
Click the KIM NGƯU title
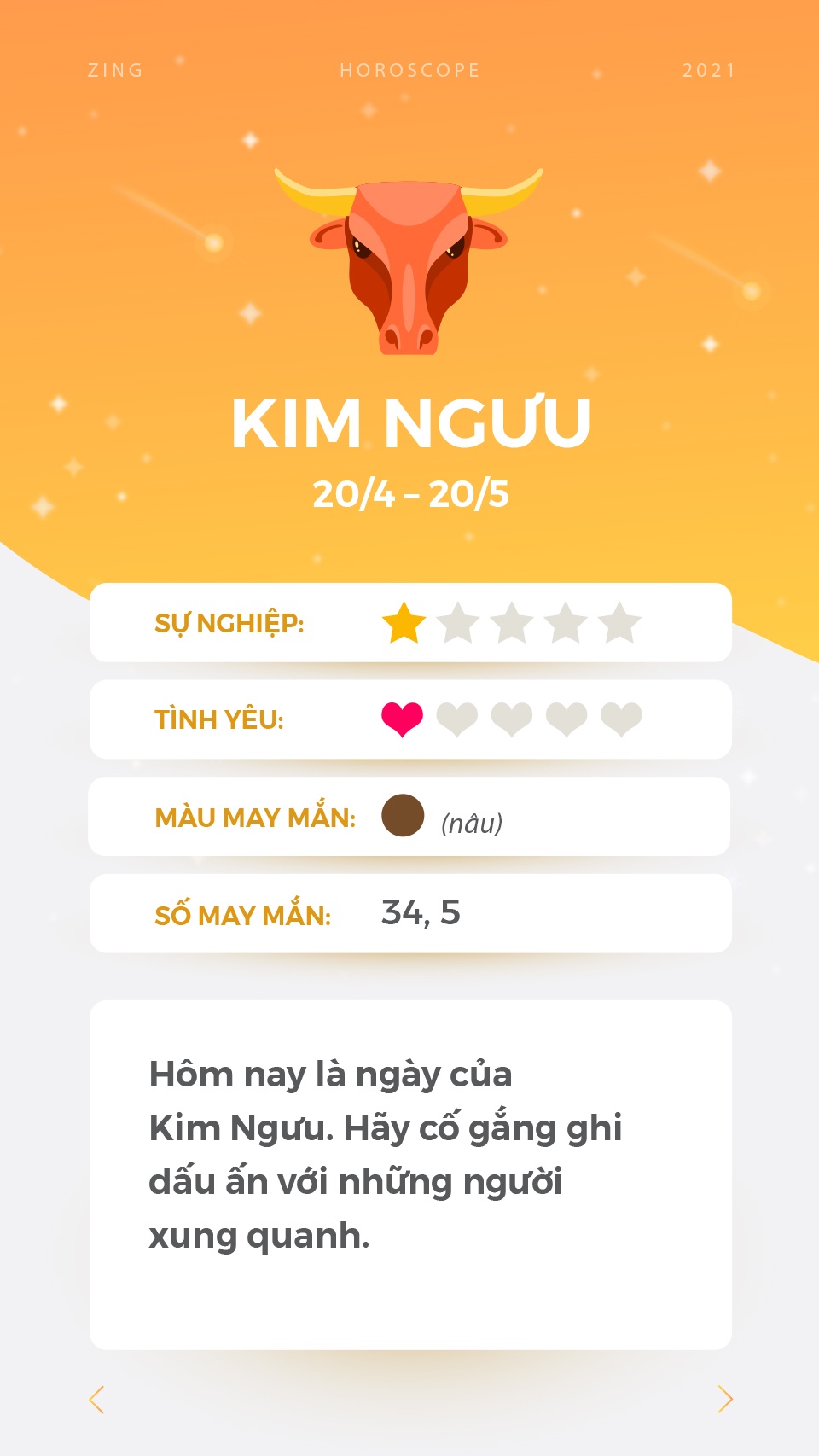[x=409, y=422]
